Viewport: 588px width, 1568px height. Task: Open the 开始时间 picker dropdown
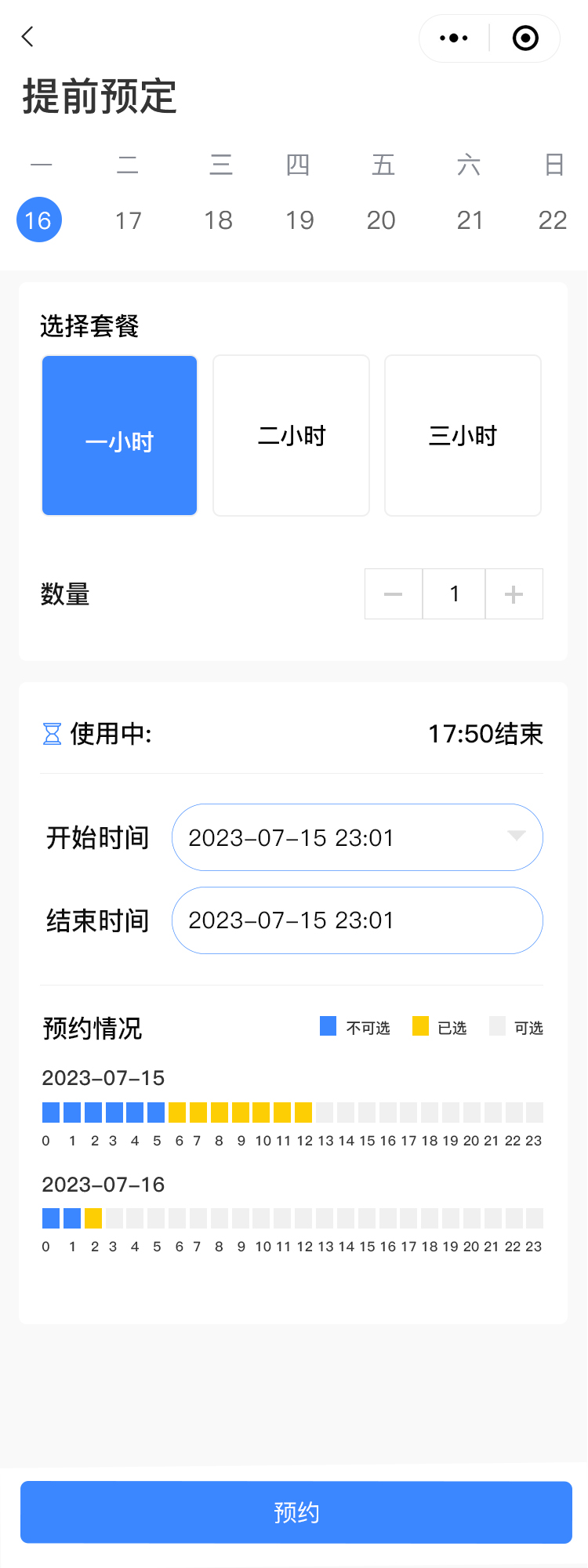[x=358, y=837]
